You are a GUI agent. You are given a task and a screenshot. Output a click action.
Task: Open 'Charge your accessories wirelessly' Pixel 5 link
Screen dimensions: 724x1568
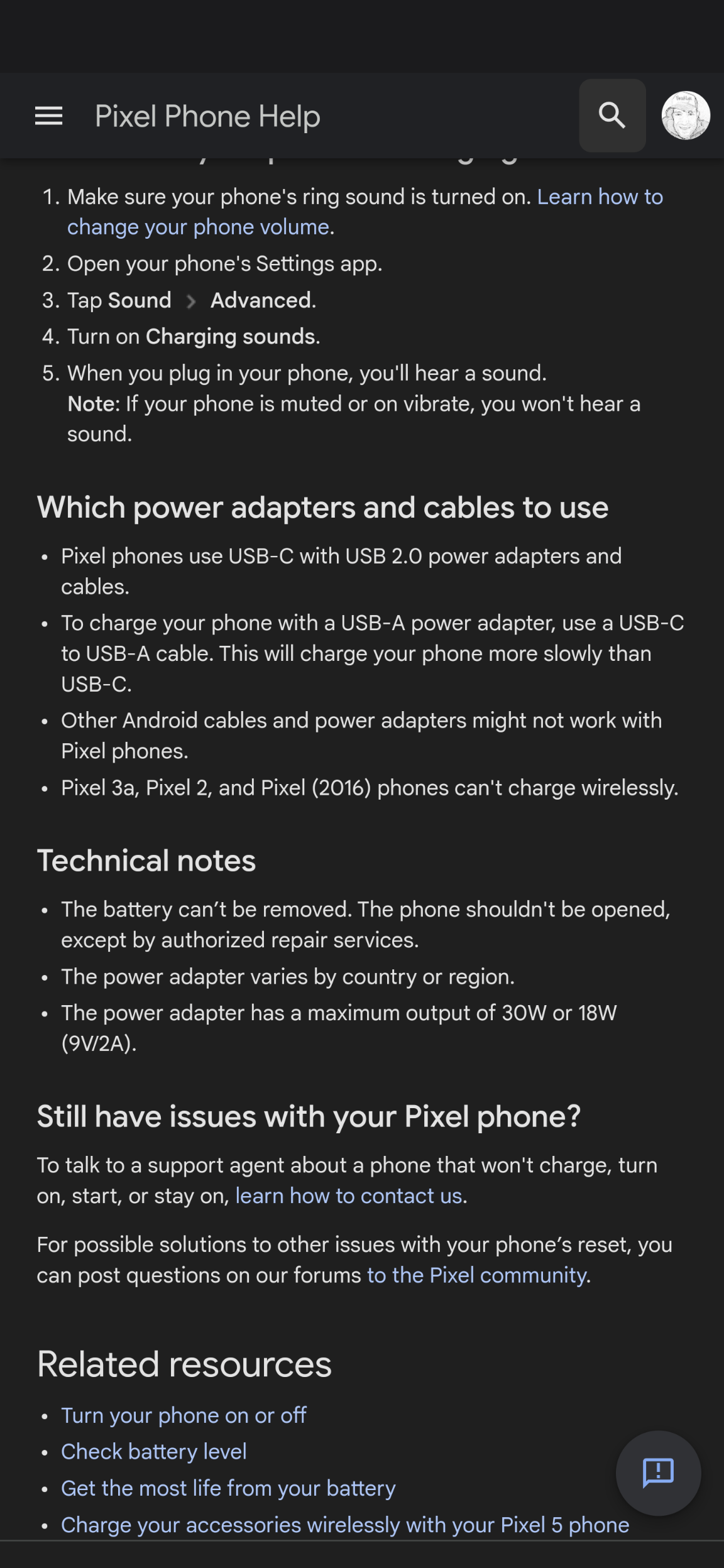(x=345, y=1525)
